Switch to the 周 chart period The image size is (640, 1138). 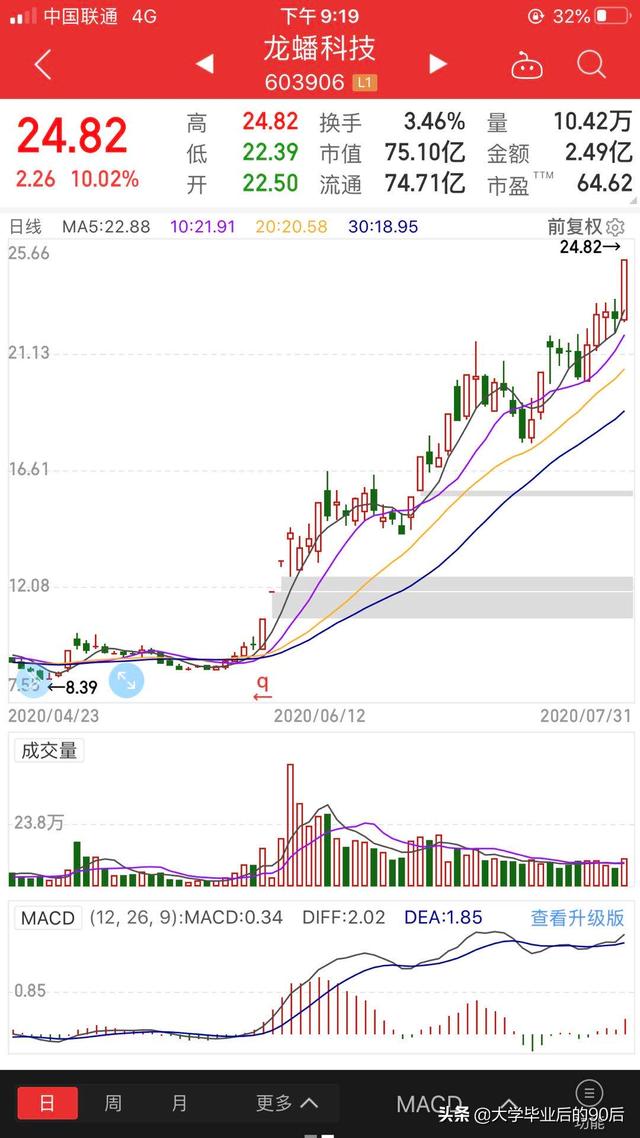[x=113, y=1103]
